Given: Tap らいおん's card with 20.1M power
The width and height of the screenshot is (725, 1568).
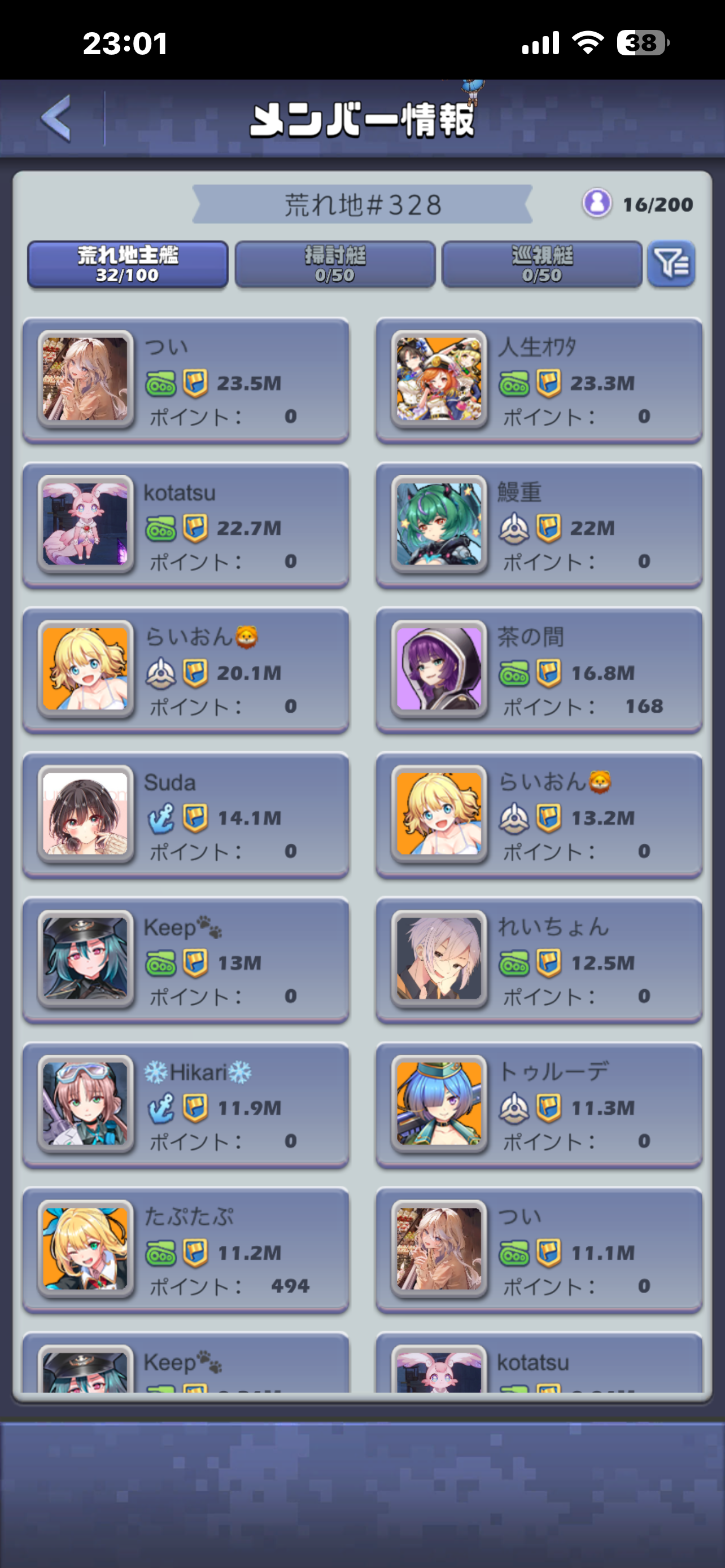Looking at the screenshot, I should (186, 671).
